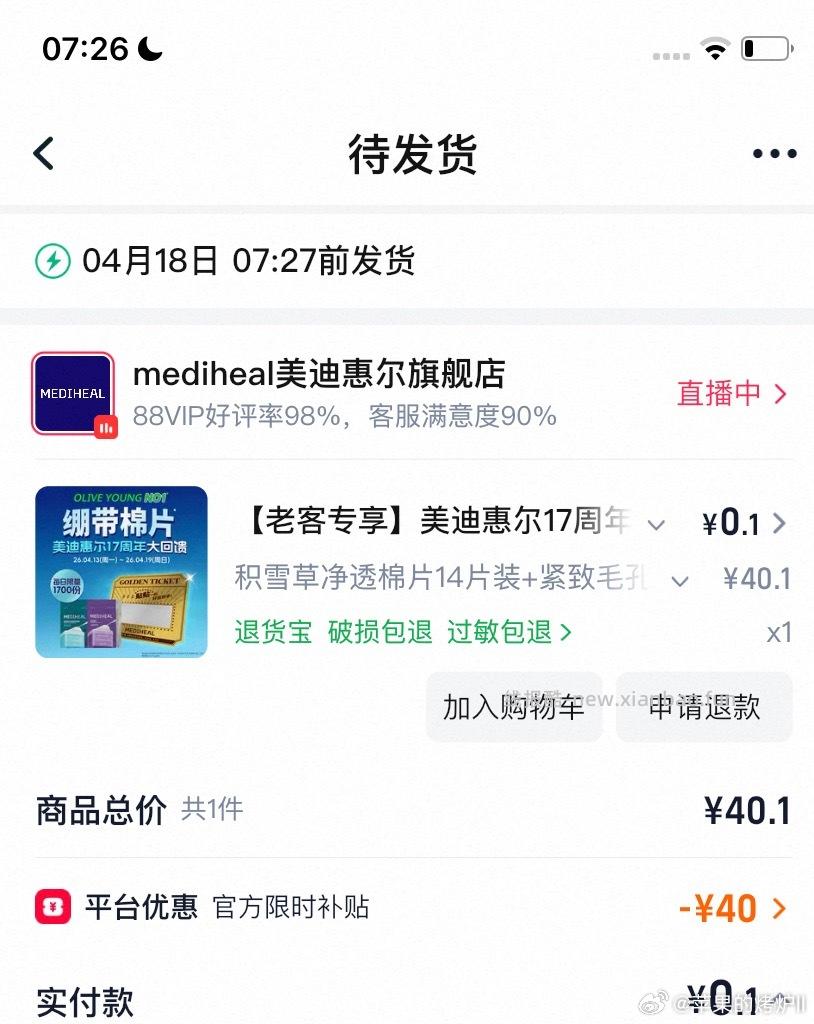Click the Wi-Fi status icon
The height and width of the screenshot is (1024, 814).
pyautogui.click(x=717, y=45)
